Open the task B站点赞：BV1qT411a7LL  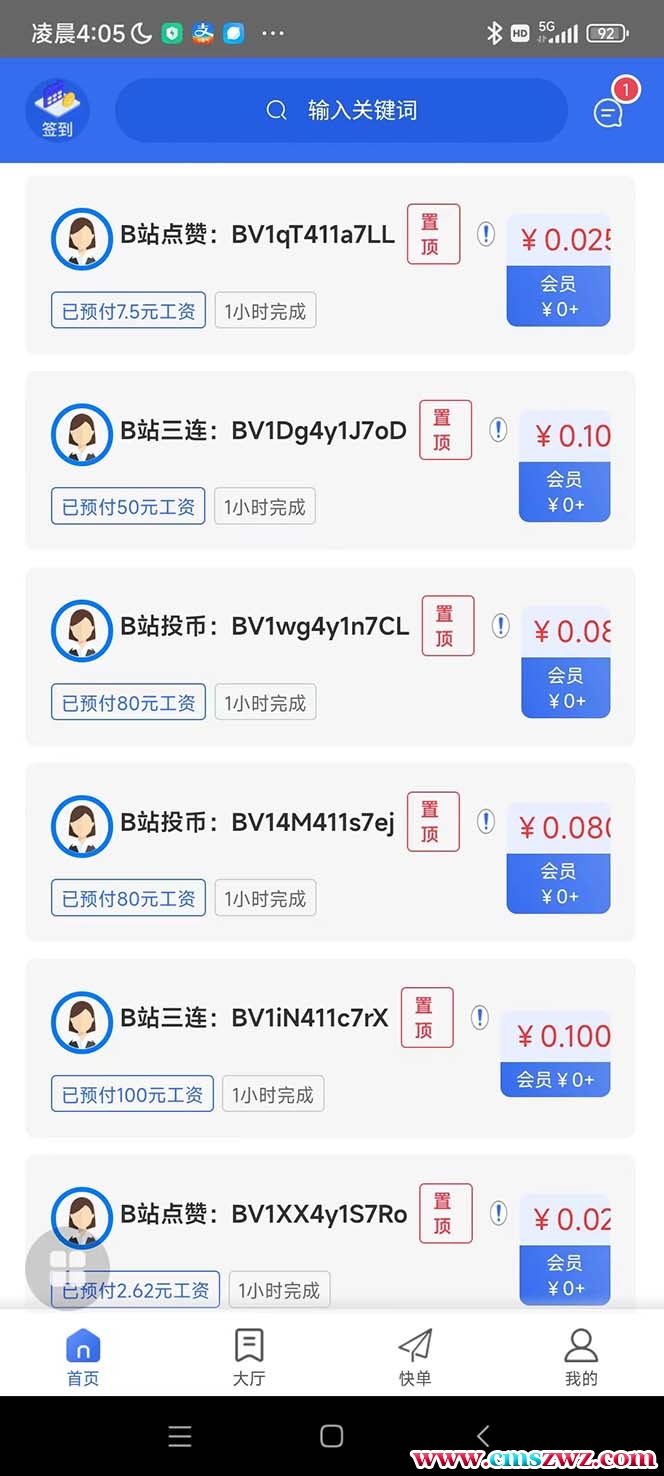257,235
